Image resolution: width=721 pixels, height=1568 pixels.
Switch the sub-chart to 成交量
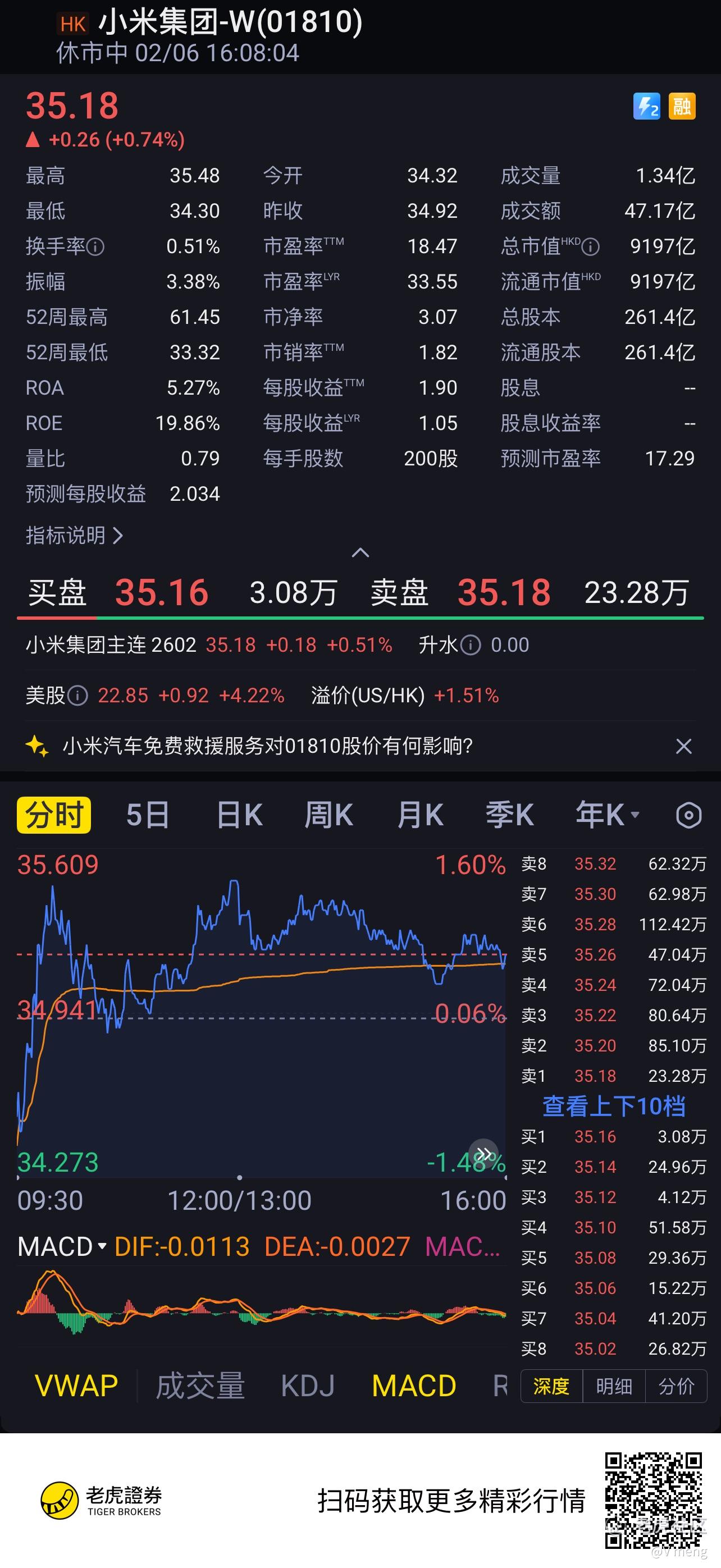click(x=200, y=1386)
